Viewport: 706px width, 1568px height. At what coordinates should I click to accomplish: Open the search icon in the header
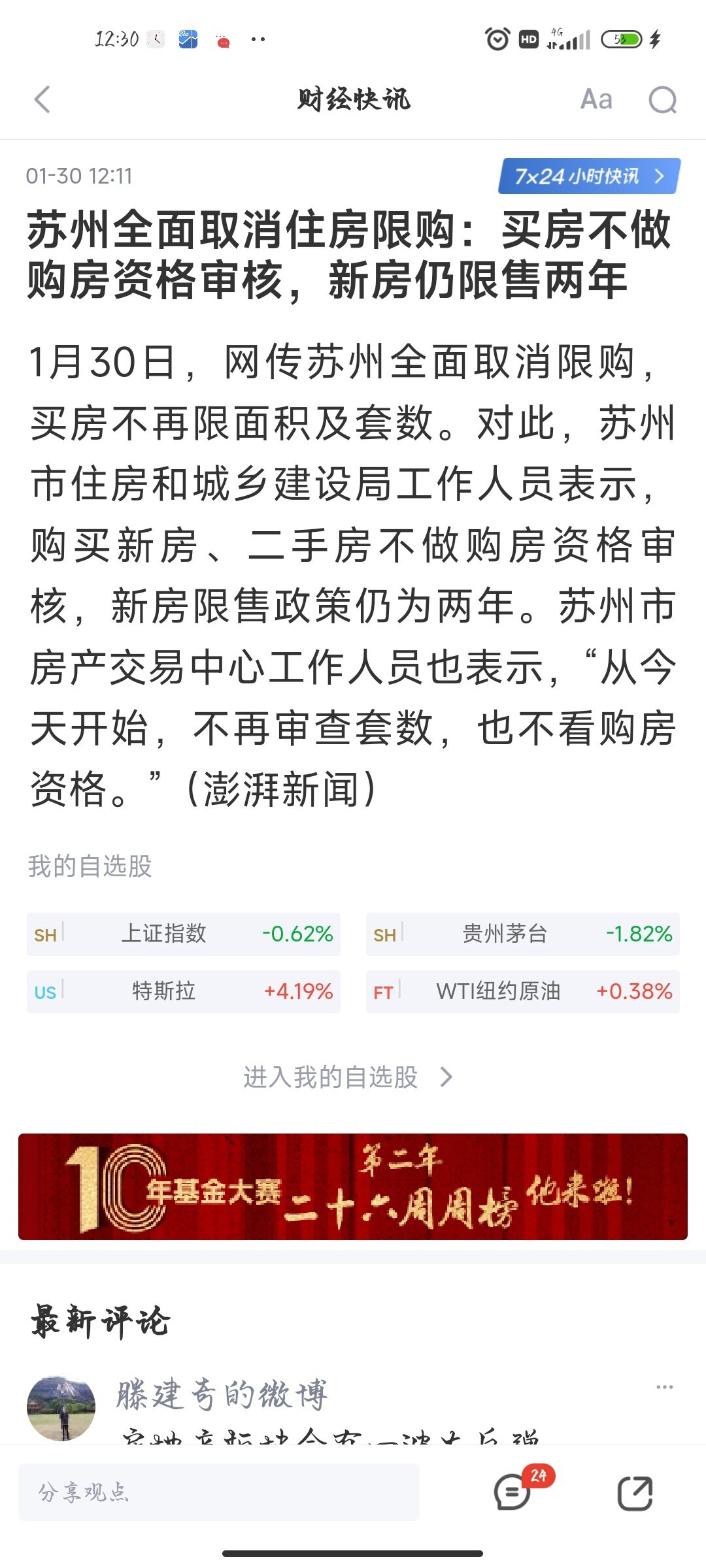click(662, 101)
